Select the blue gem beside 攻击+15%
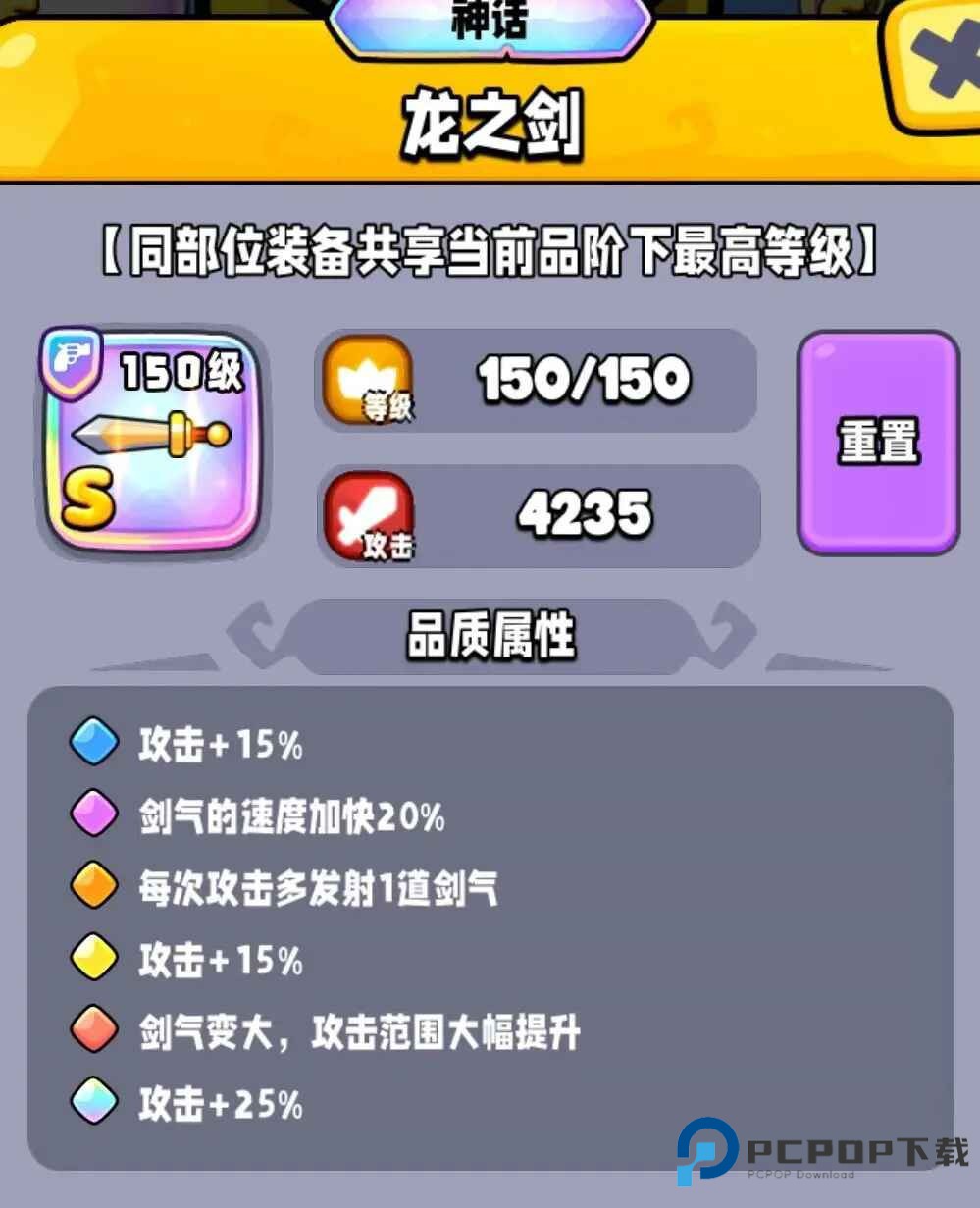 [92, 743]
